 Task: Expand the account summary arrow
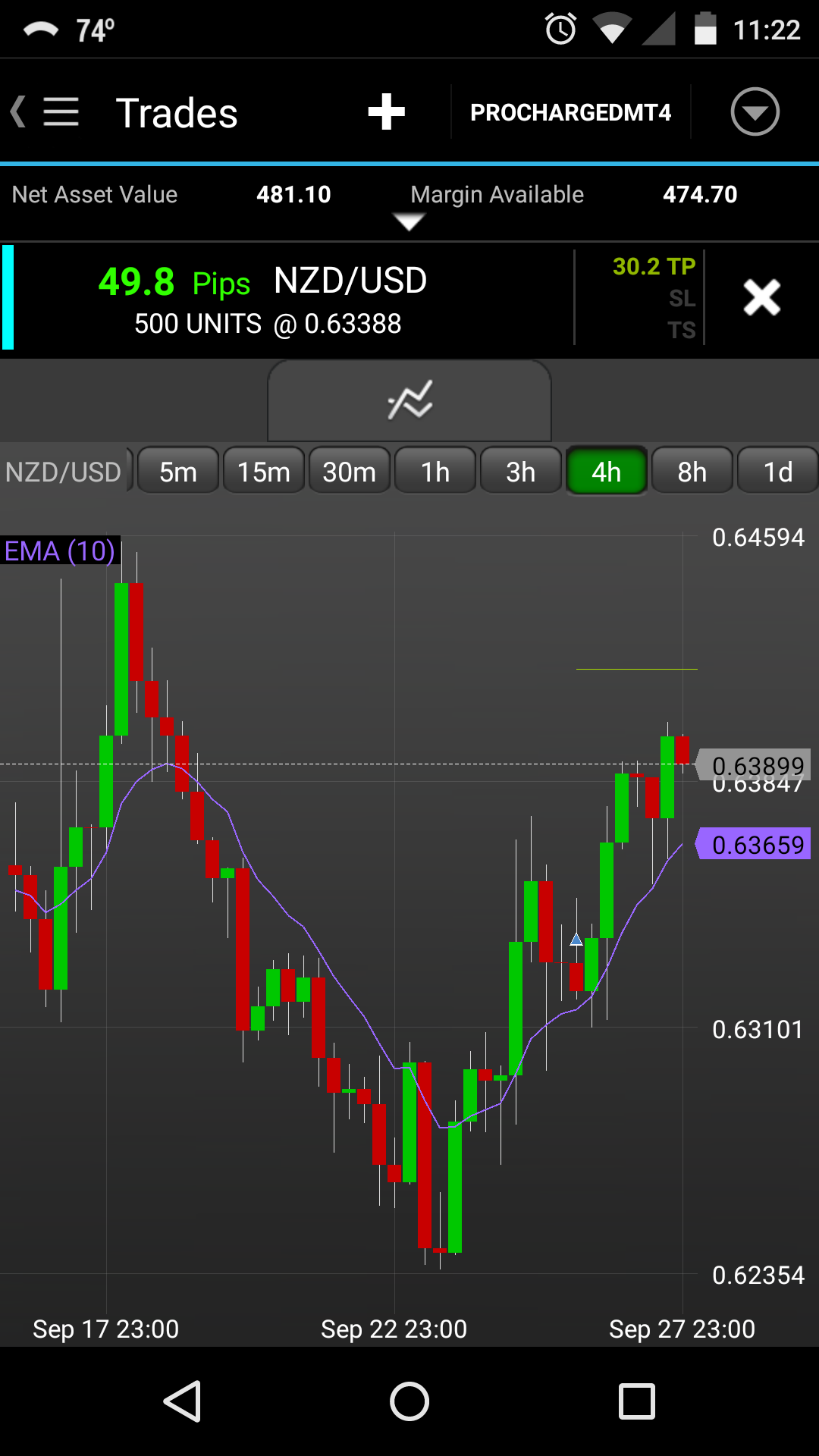click(409, 221)
